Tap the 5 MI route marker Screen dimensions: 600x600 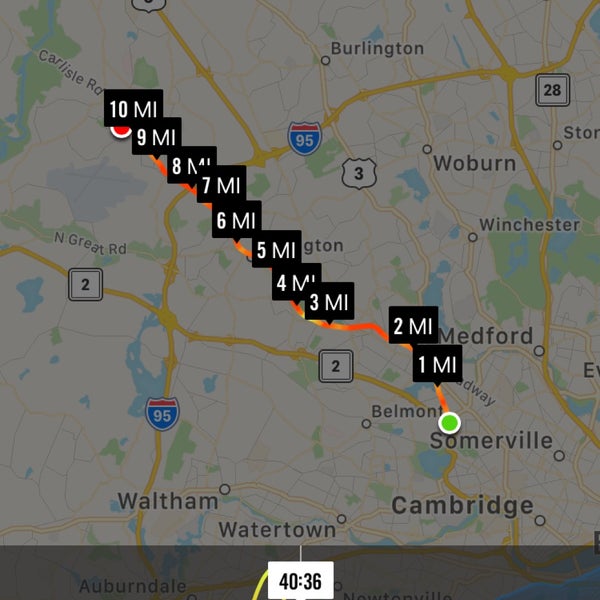[x=276, y=250]
